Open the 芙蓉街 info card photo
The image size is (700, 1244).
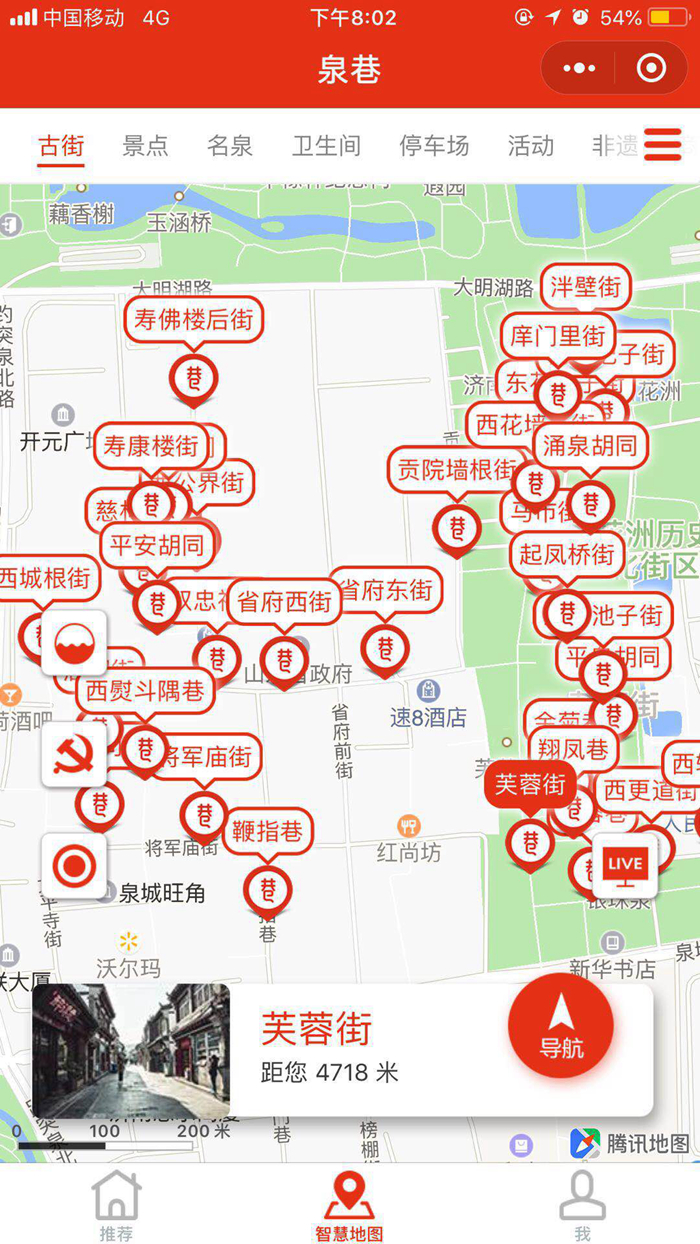coord(131,1050)
